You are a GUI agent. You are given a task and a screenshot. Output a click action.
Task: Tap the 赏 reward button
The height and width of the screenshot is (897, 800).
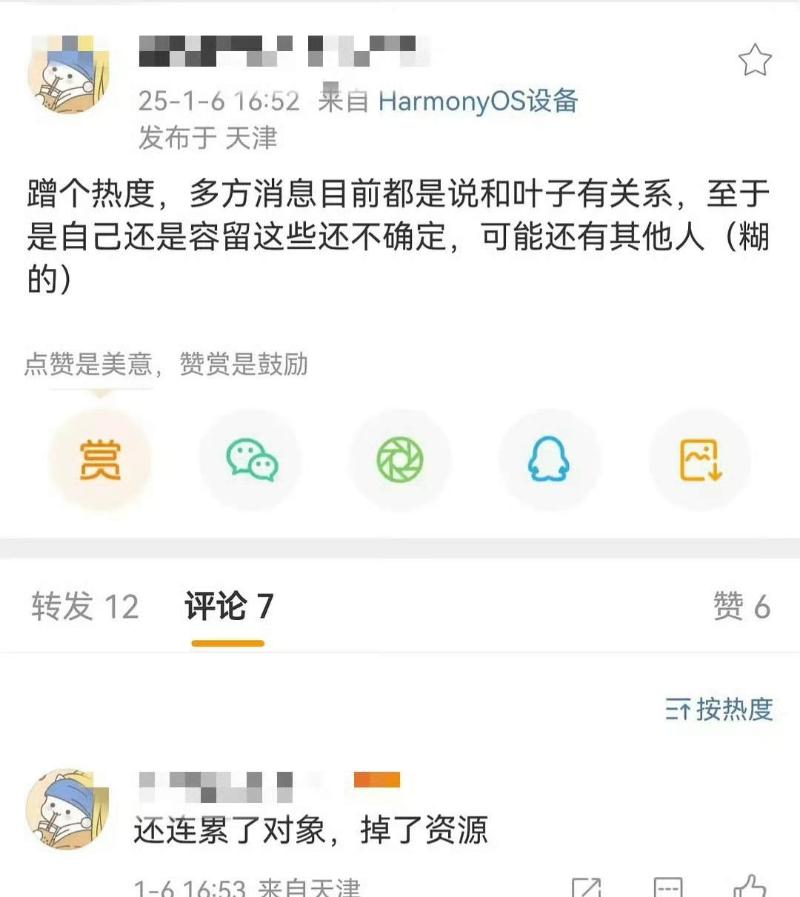coord(99,460)
